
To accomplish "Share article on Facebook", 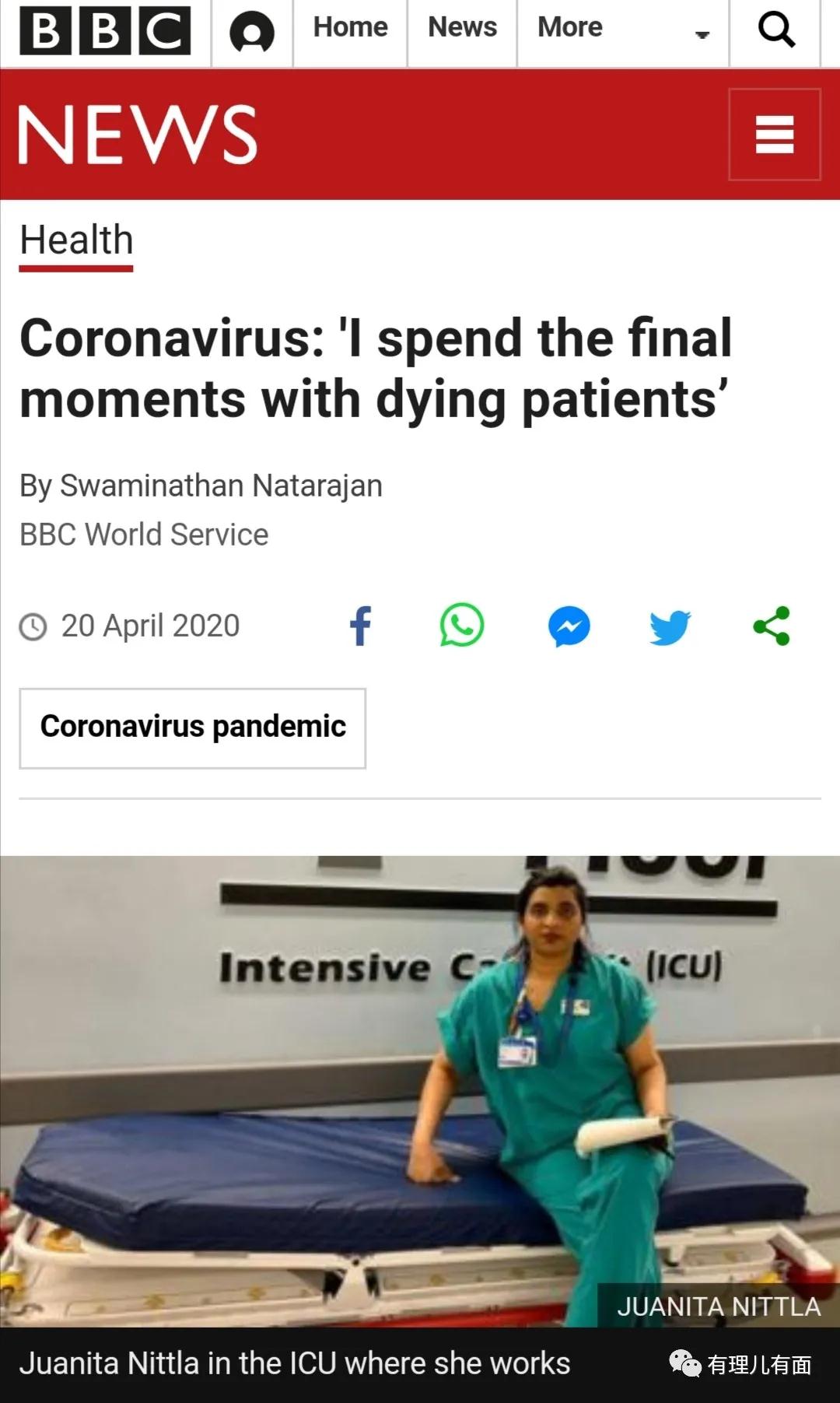I will click(x=360, y=626).
